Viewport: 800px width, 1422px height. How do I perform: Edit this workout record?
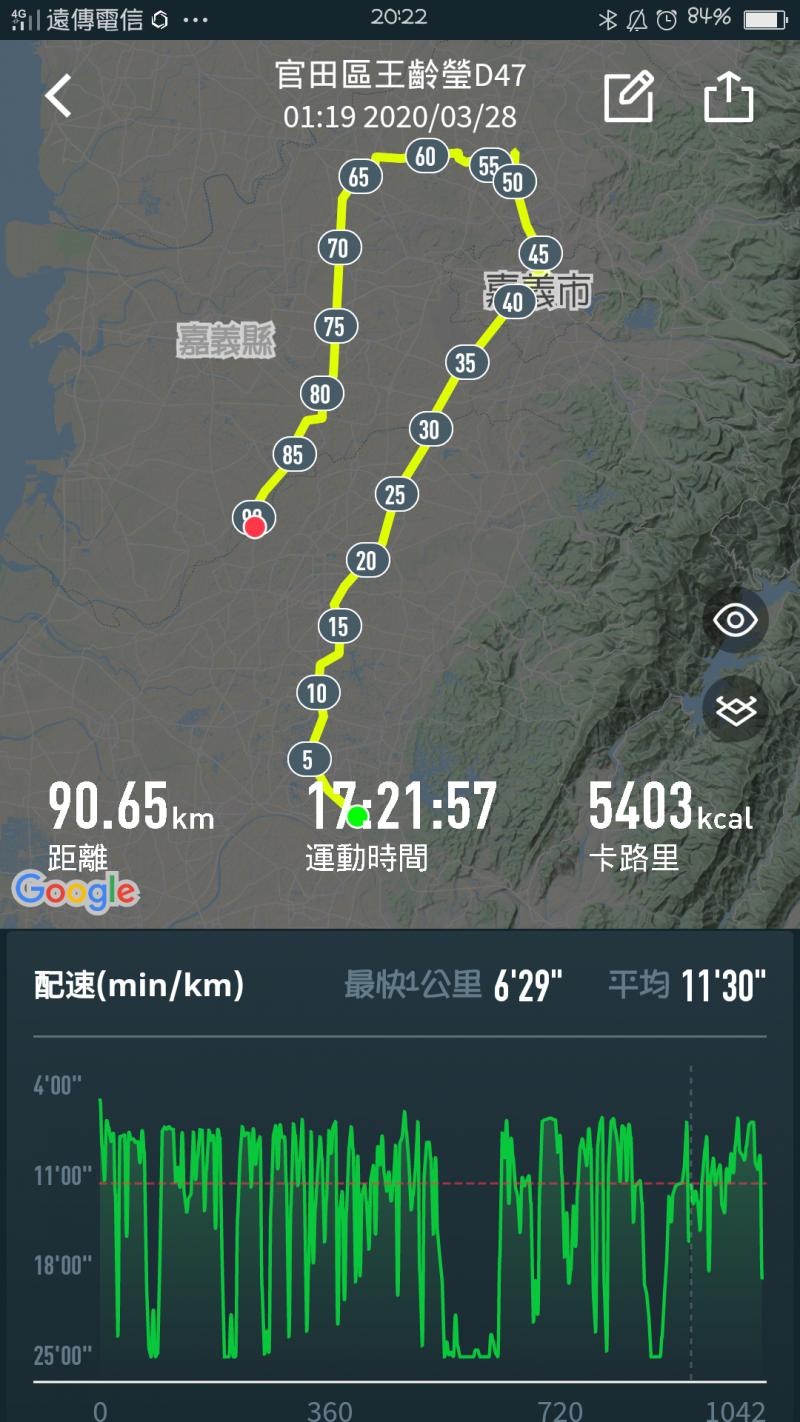[629, 98]
